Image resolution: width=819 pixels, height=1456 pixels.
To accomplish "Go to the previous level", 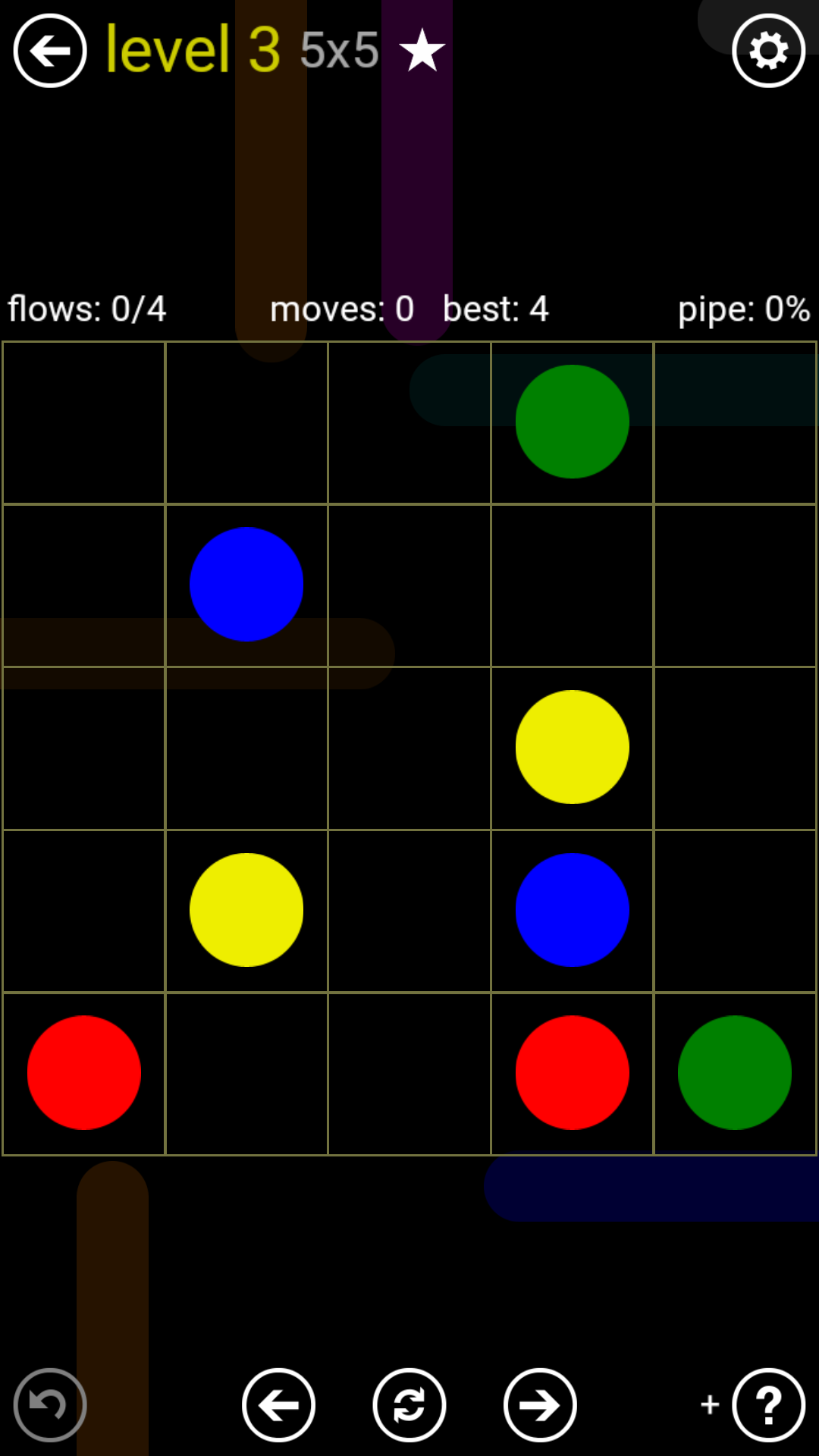I will tap(278, 1404).
